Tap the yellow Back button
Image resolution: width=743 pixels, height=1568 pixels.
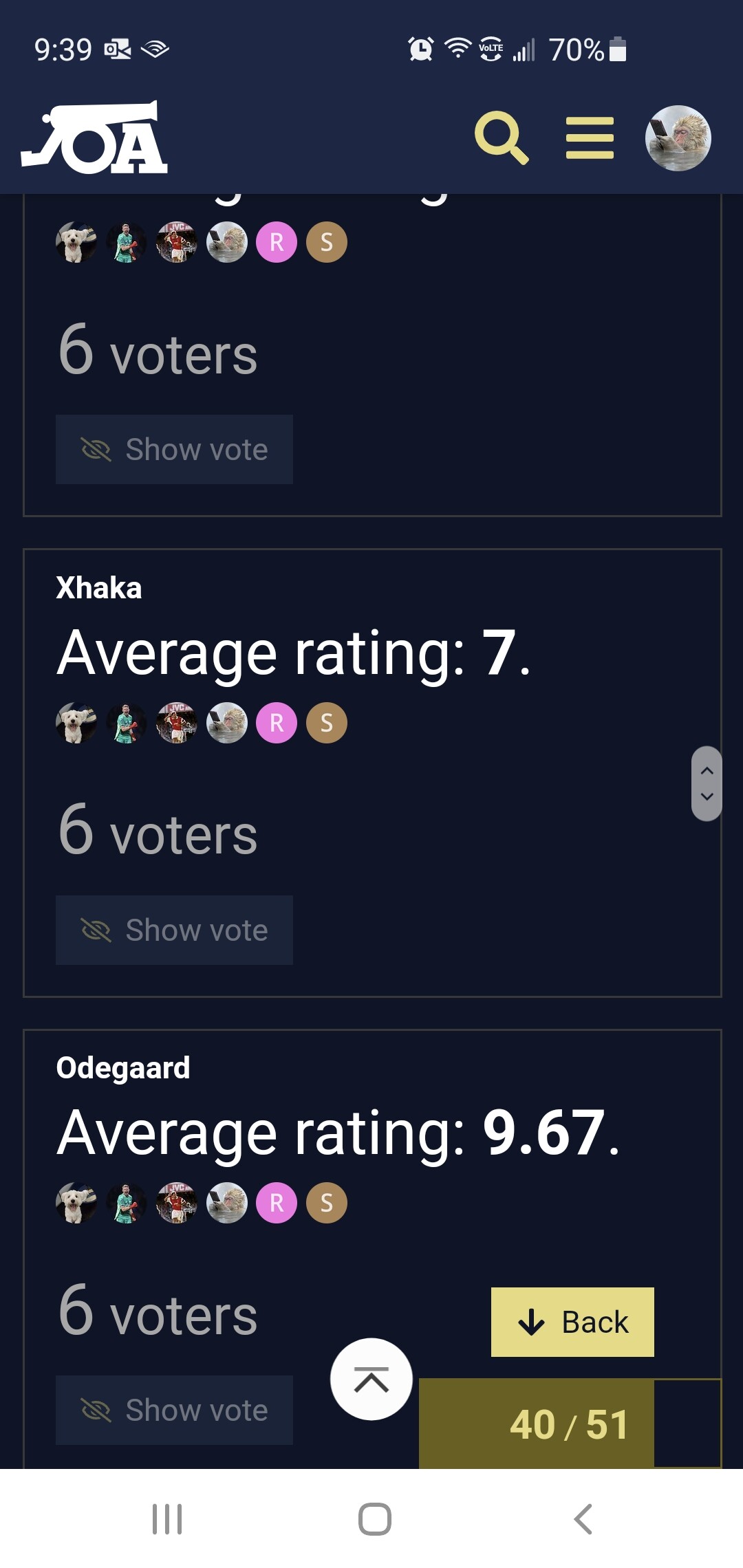572,1322
